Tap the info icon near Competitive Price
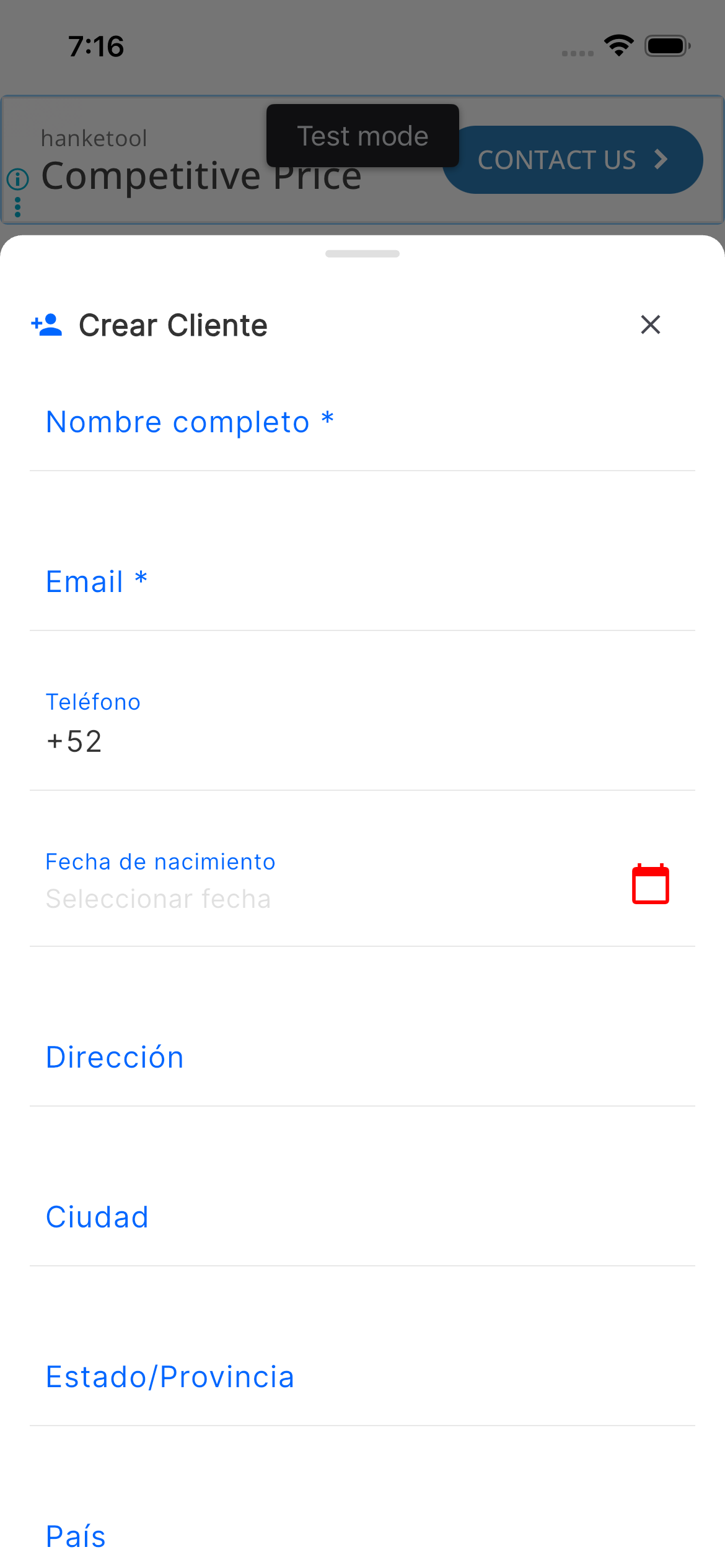This screenshot has height=1568, width=725. pyautogui.click(x=18, y=180)
